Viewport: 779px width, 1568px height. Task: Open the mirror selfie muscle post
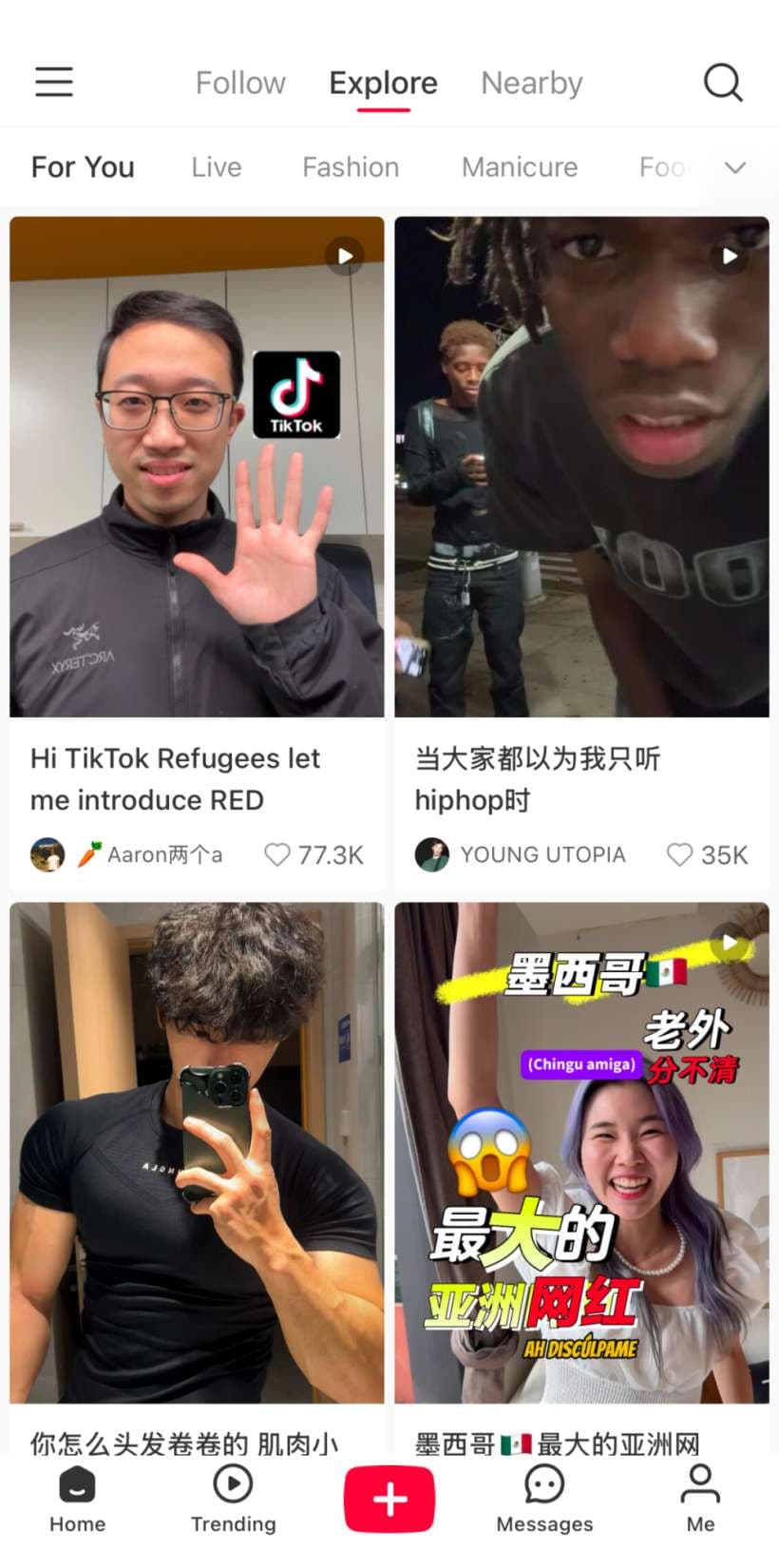coord(197,1152)
